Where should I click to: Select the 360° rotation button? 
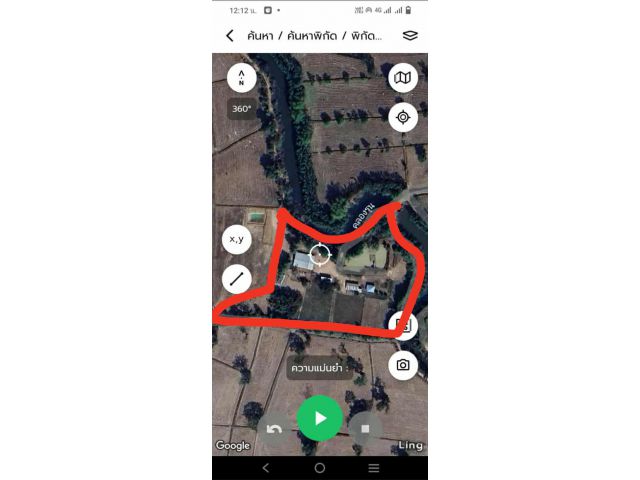tap(241, 108)
